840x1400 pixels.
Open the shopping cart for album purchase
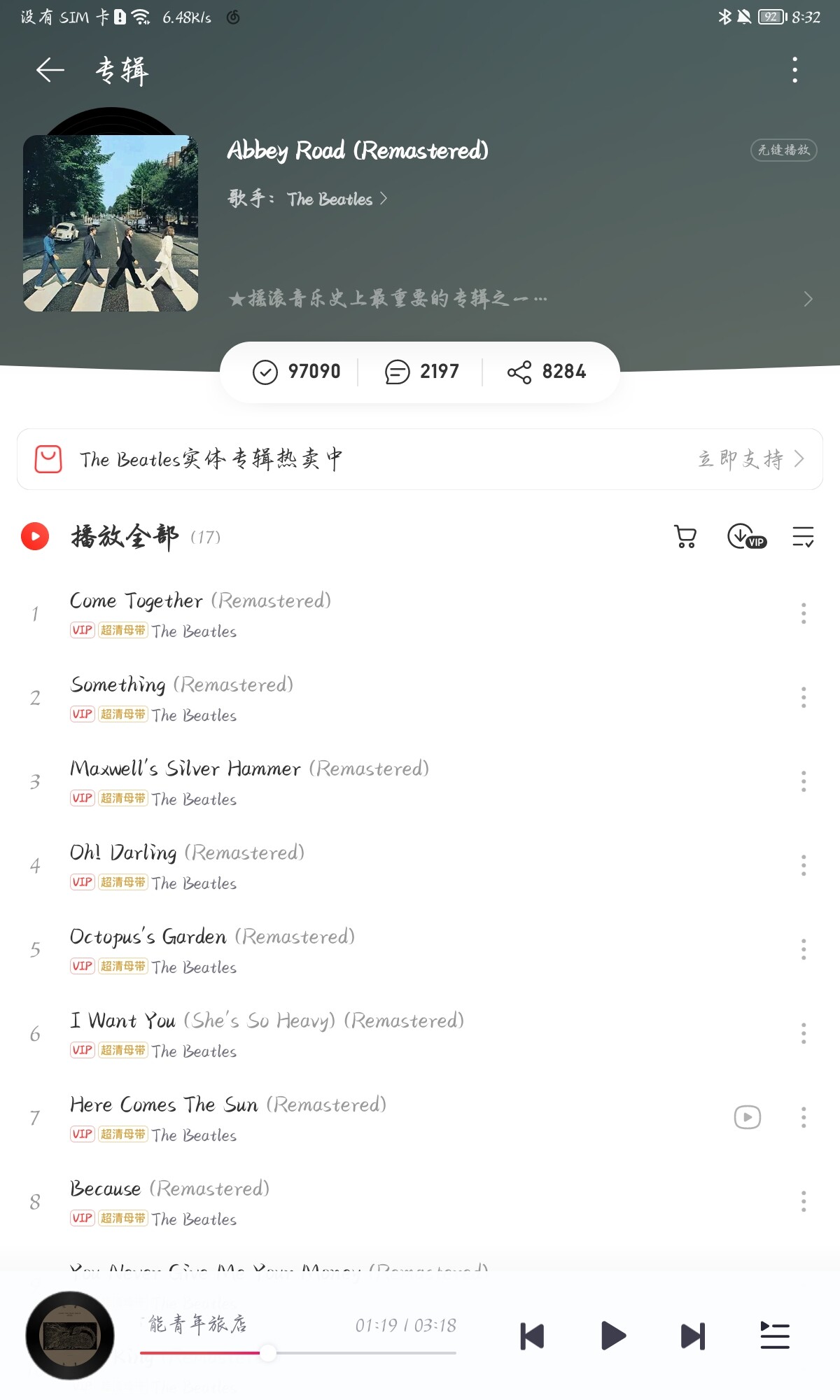pyautogui.click(x=684, y=536)
